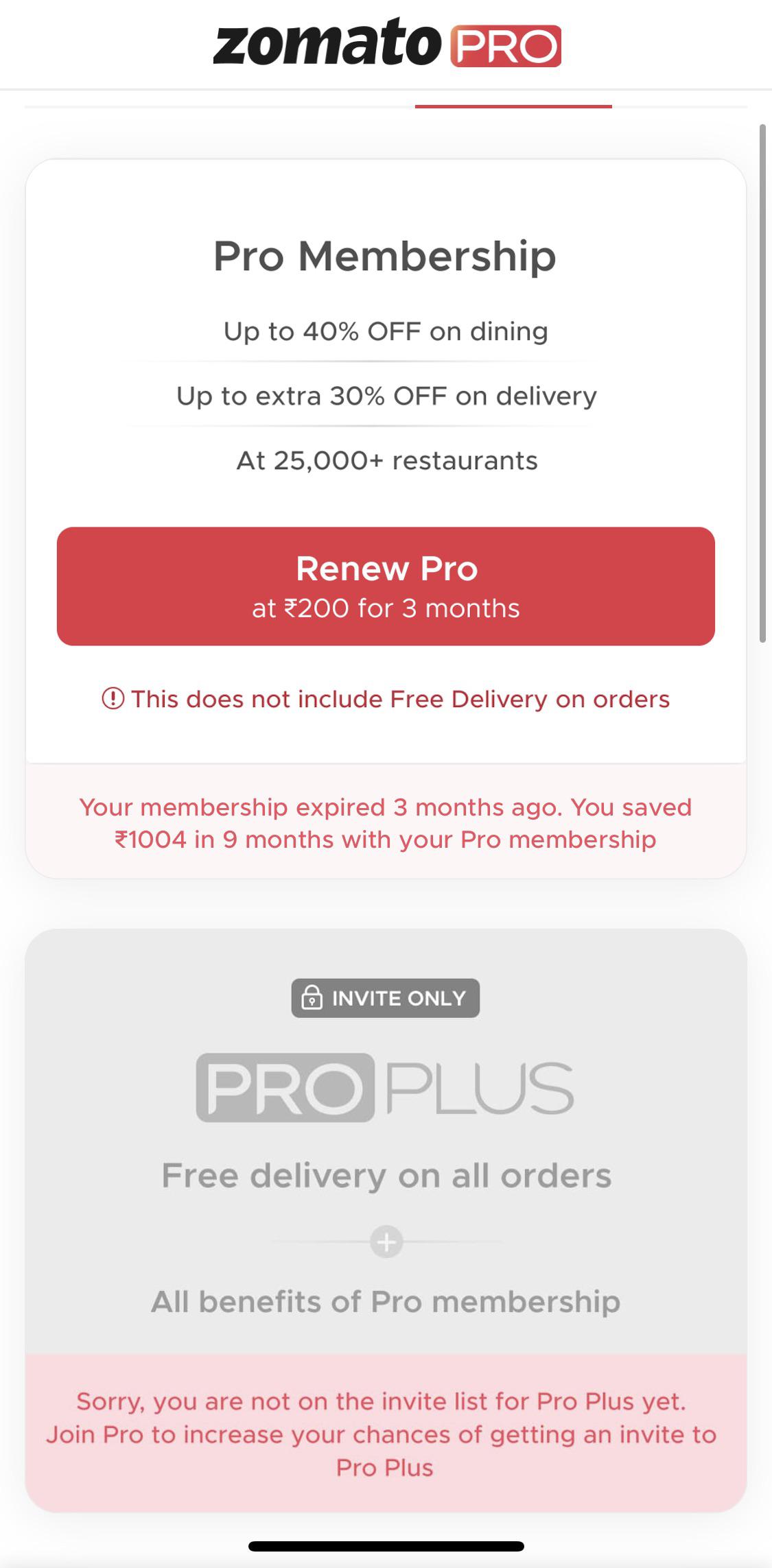Click the lock icon on the INVITE ONLY badge

(x=314, y=998)
